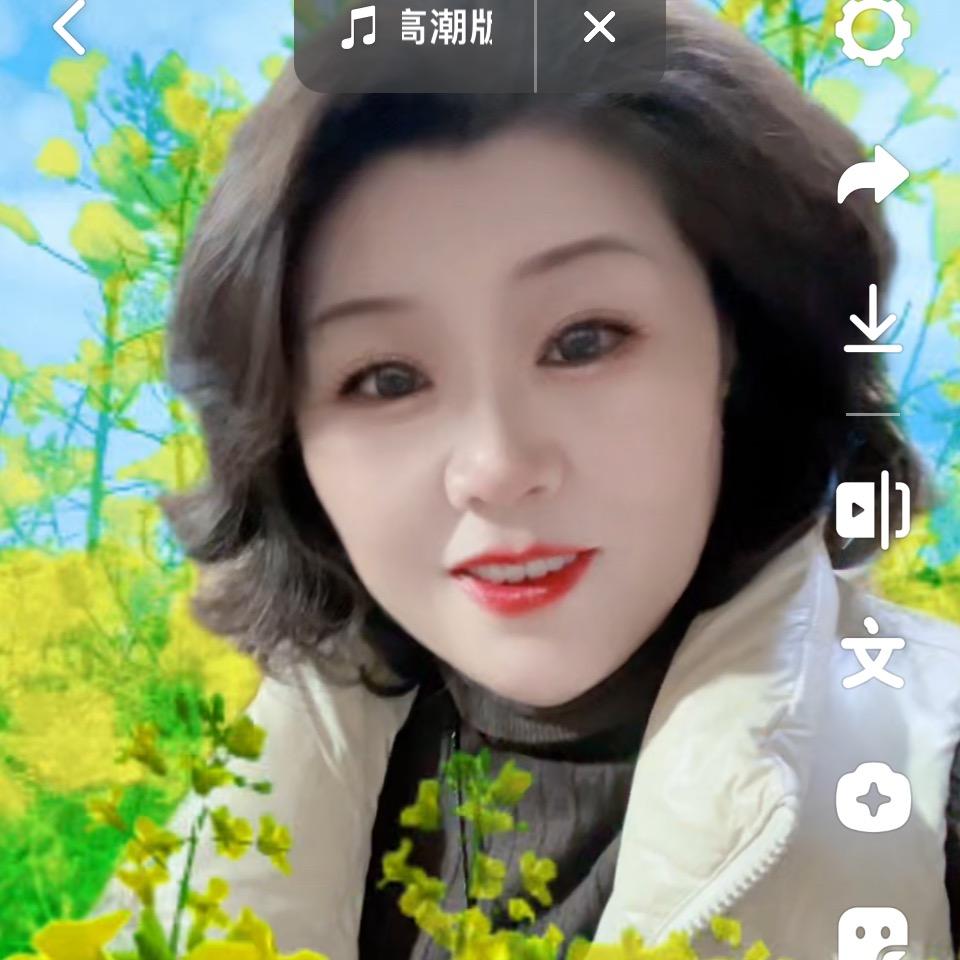
Task: Remove the selected music with the X
Action: tap(599, 28)
